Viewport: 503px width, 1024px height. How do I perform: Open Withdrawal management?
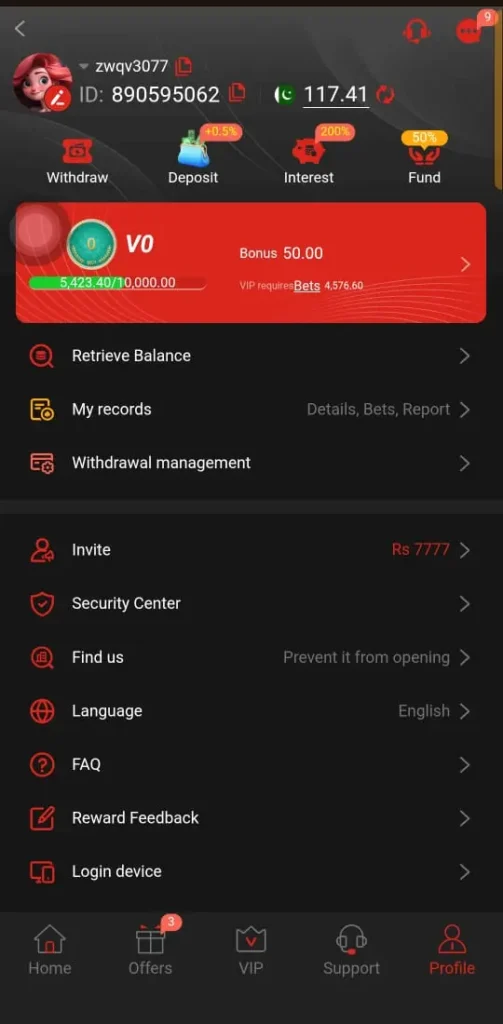tap(251, 463)
